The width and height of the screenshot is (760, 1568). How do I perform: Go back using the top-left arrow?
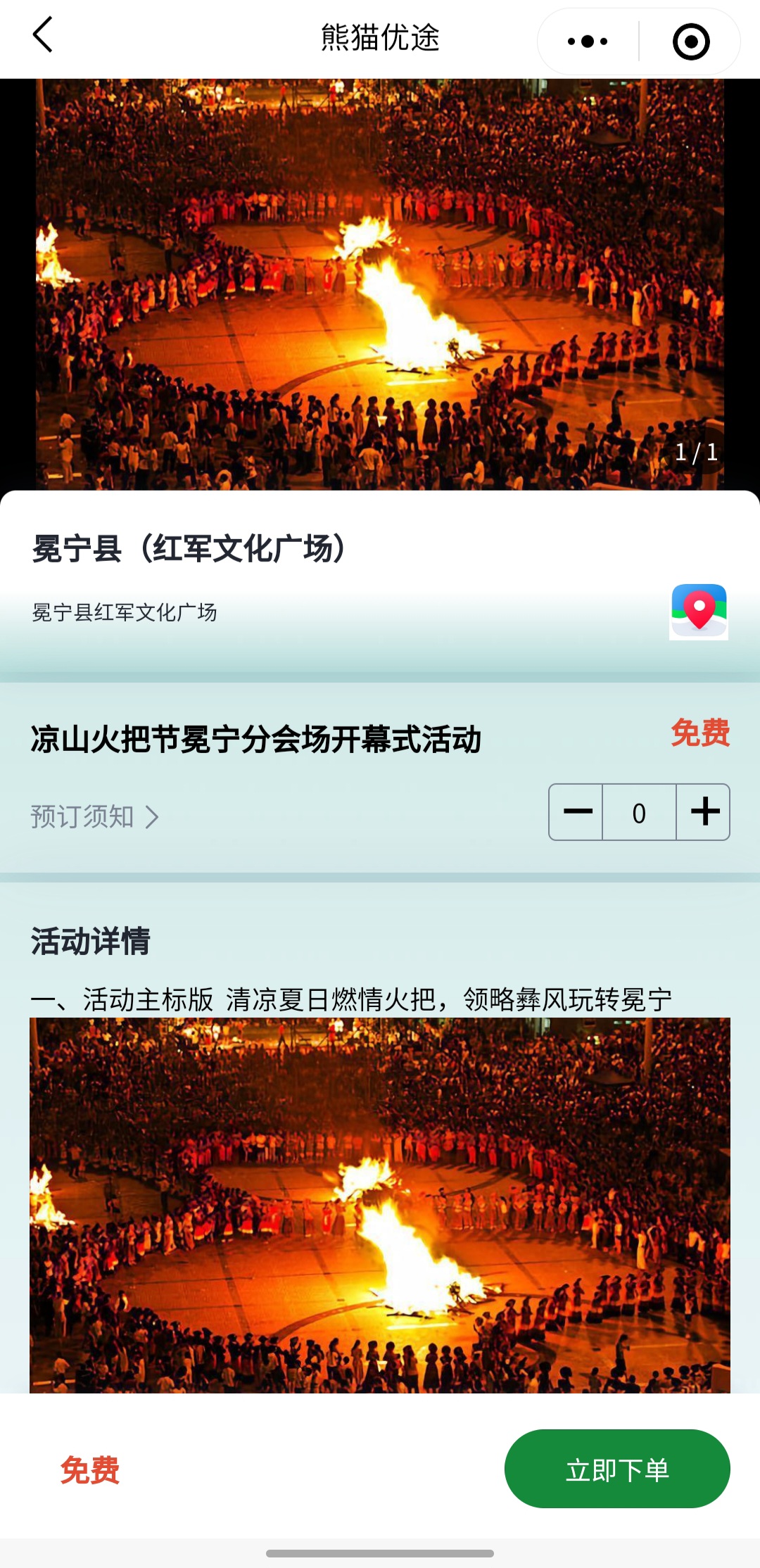43,35
